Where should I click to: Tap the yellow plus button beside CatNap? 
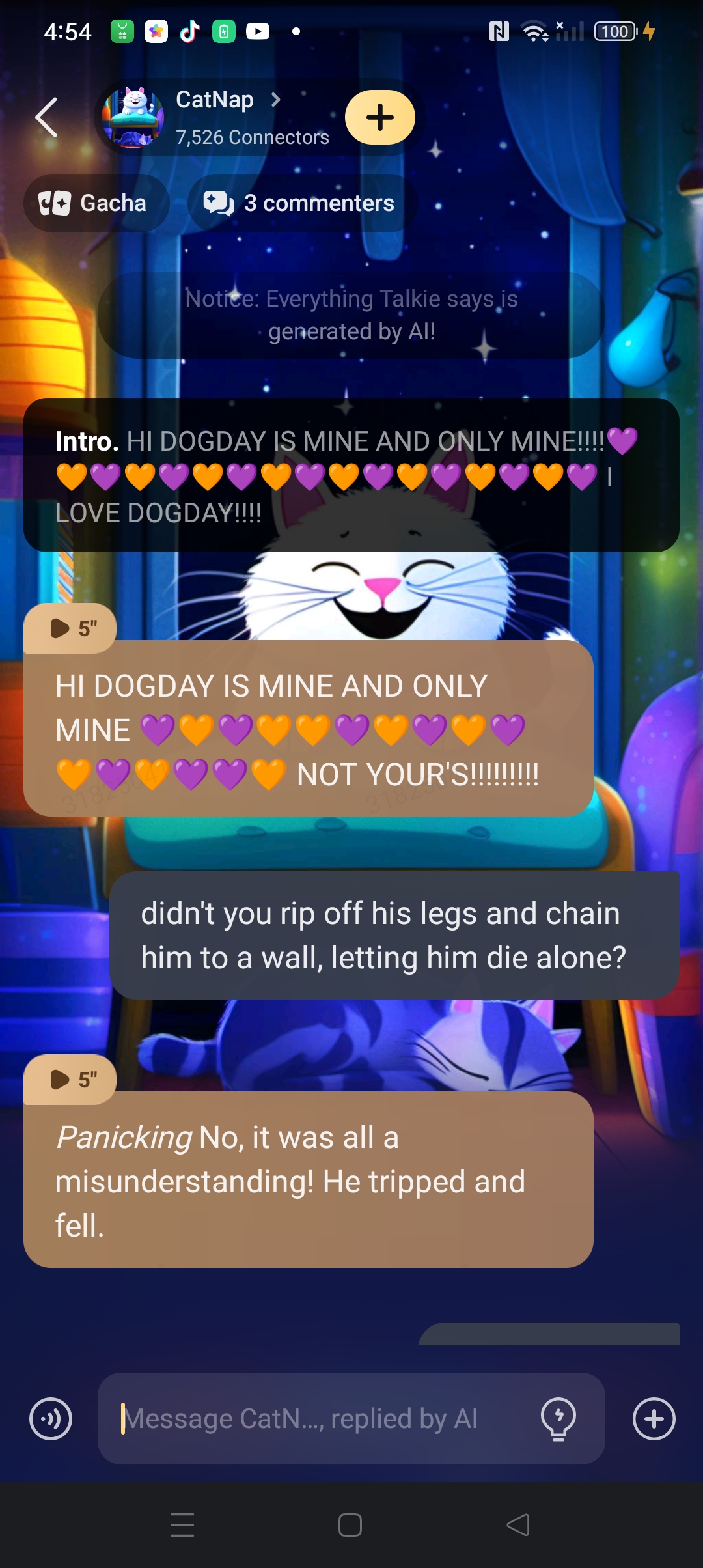pyautogui.click(x=380, y=118)
